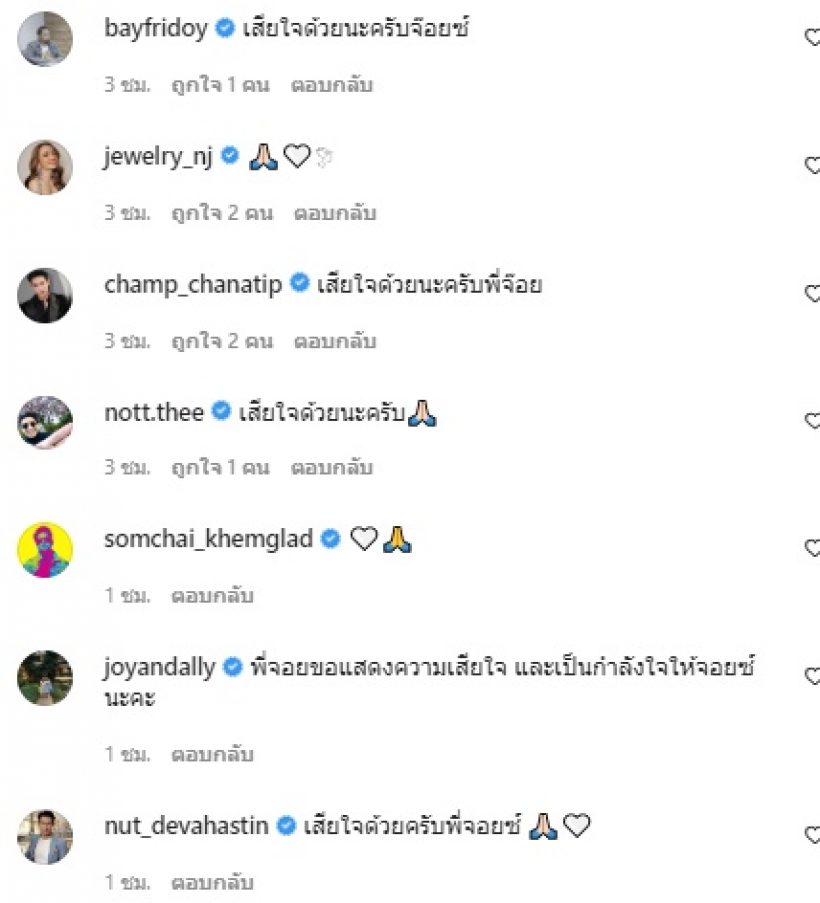Like champ_chanatip's comment
This screenshot has height=903, width=820.
812,293
